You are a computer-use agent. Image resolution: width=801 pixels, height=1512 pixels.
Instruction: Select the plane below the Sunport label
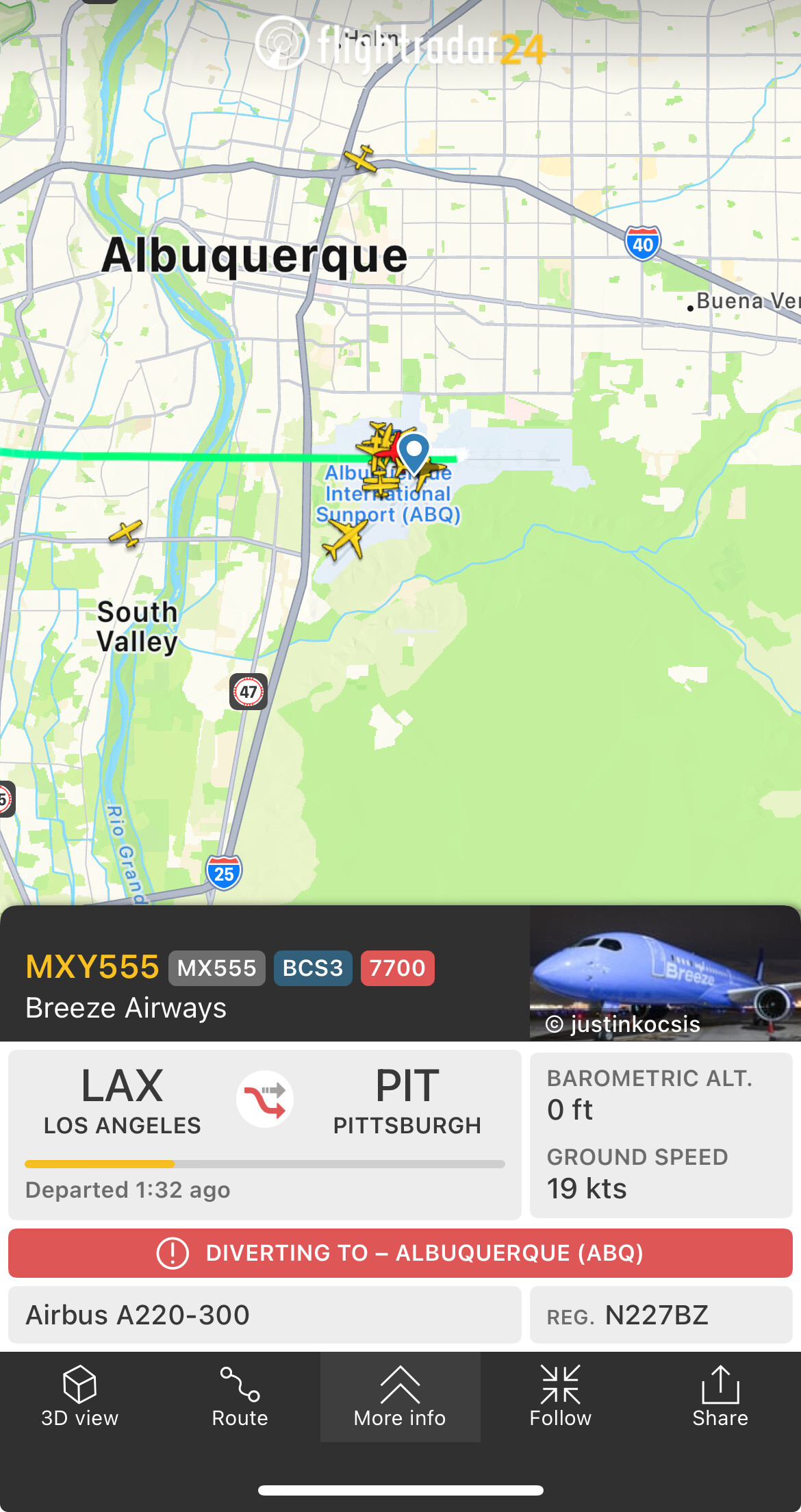(344, 539)
